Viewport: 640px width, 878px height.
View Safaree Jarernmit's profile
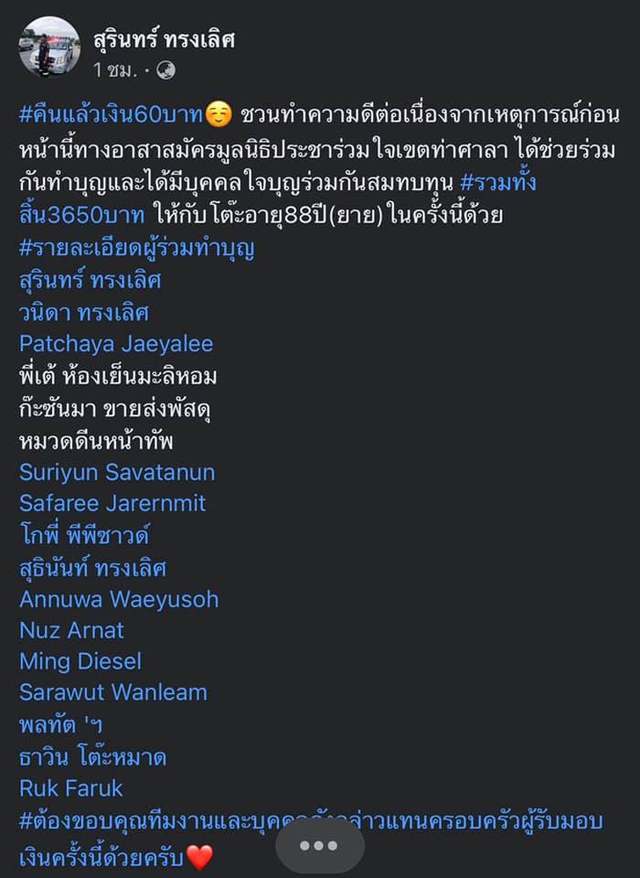(x=112, y=504)
